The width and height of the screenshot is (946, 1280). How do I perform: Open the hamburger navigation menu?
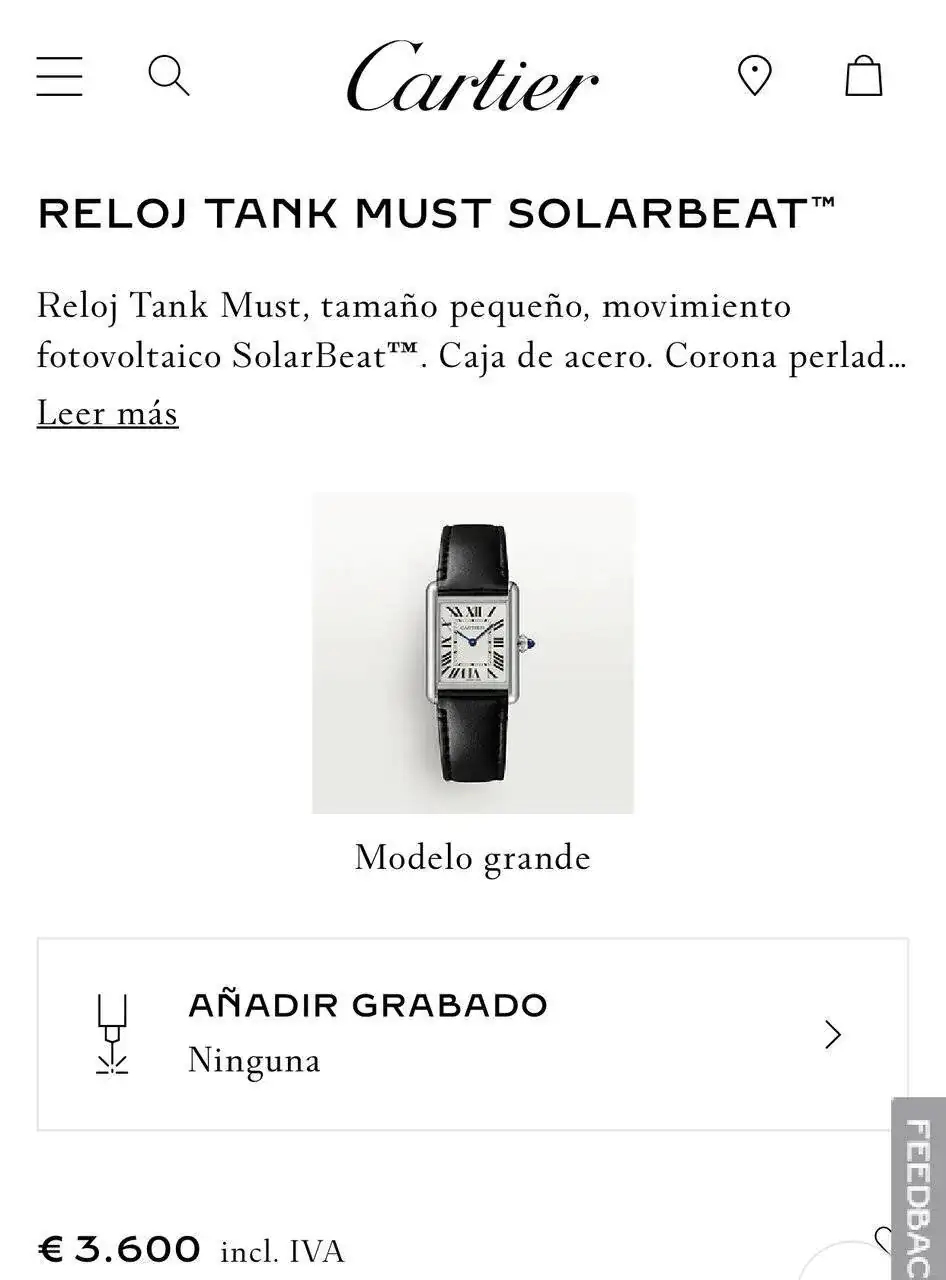pos(60,76)
